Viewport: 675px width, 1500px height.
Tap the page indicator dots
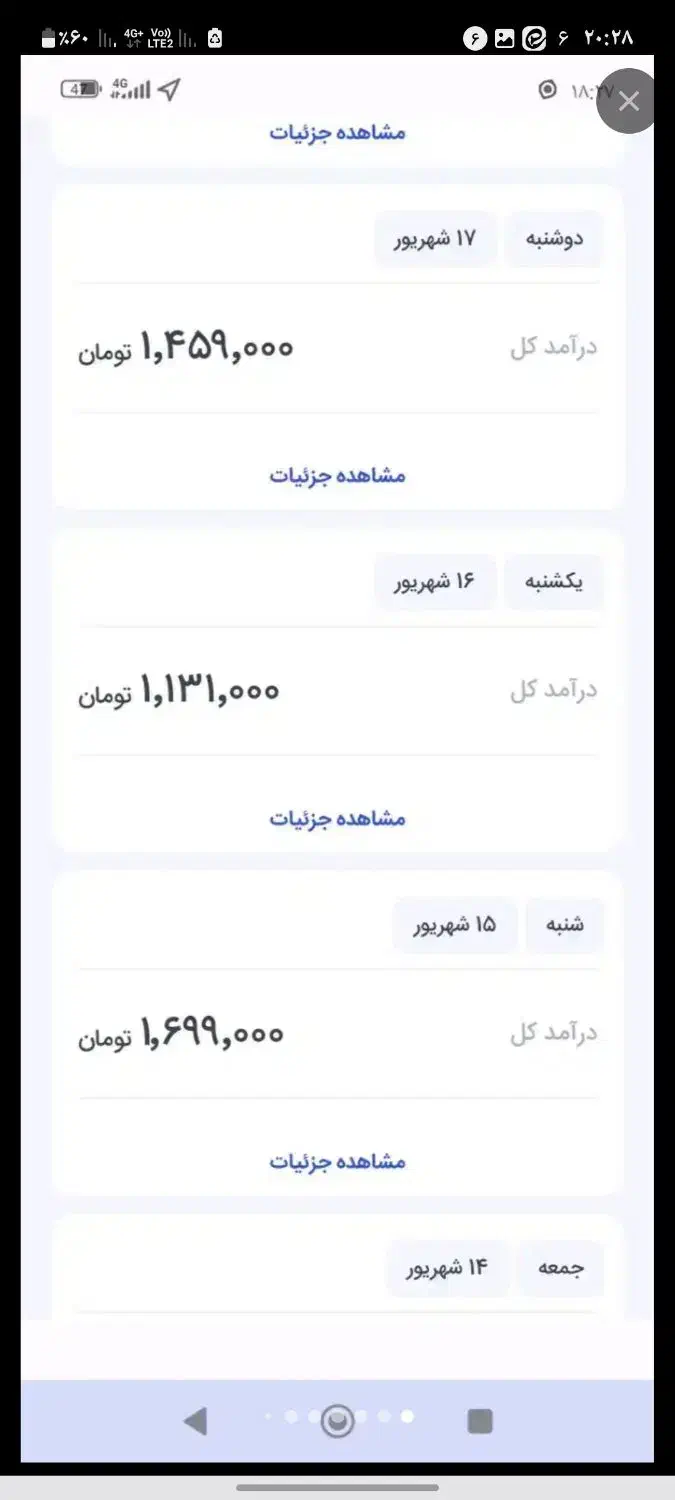(x=337, y=1417)
